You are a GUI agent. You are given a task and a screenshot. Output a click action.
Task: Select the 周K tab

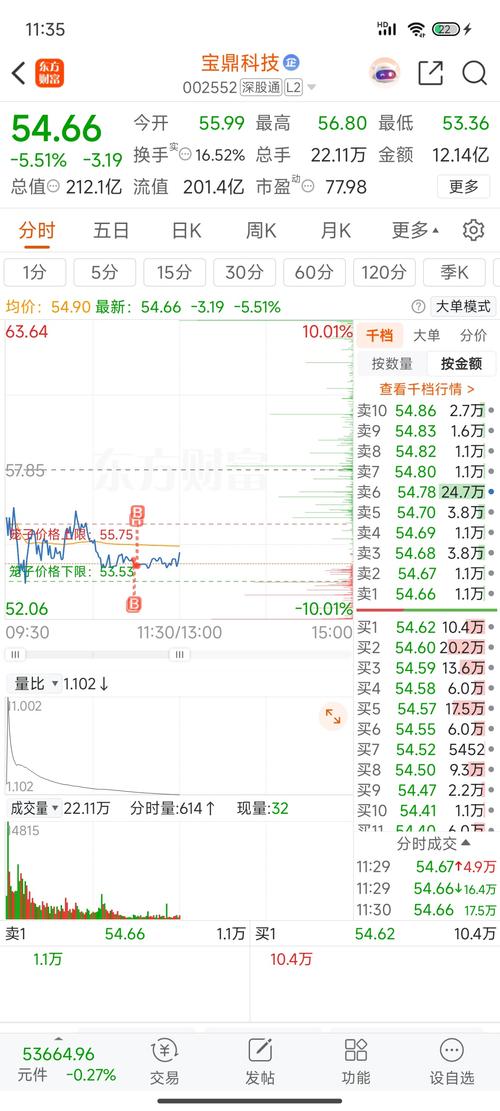click(261, 230)
